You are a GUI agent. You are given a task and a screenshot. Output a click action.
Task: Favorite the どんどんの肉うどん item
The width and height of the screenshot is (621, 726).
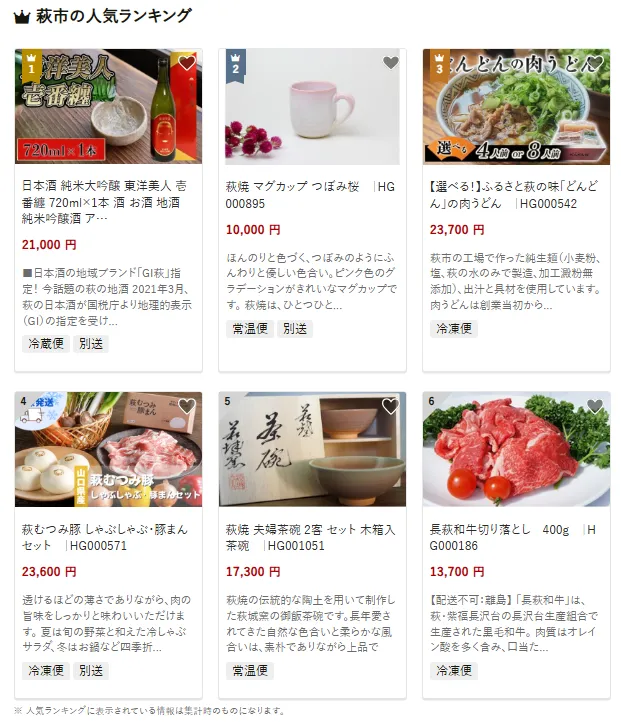[594, 63]
